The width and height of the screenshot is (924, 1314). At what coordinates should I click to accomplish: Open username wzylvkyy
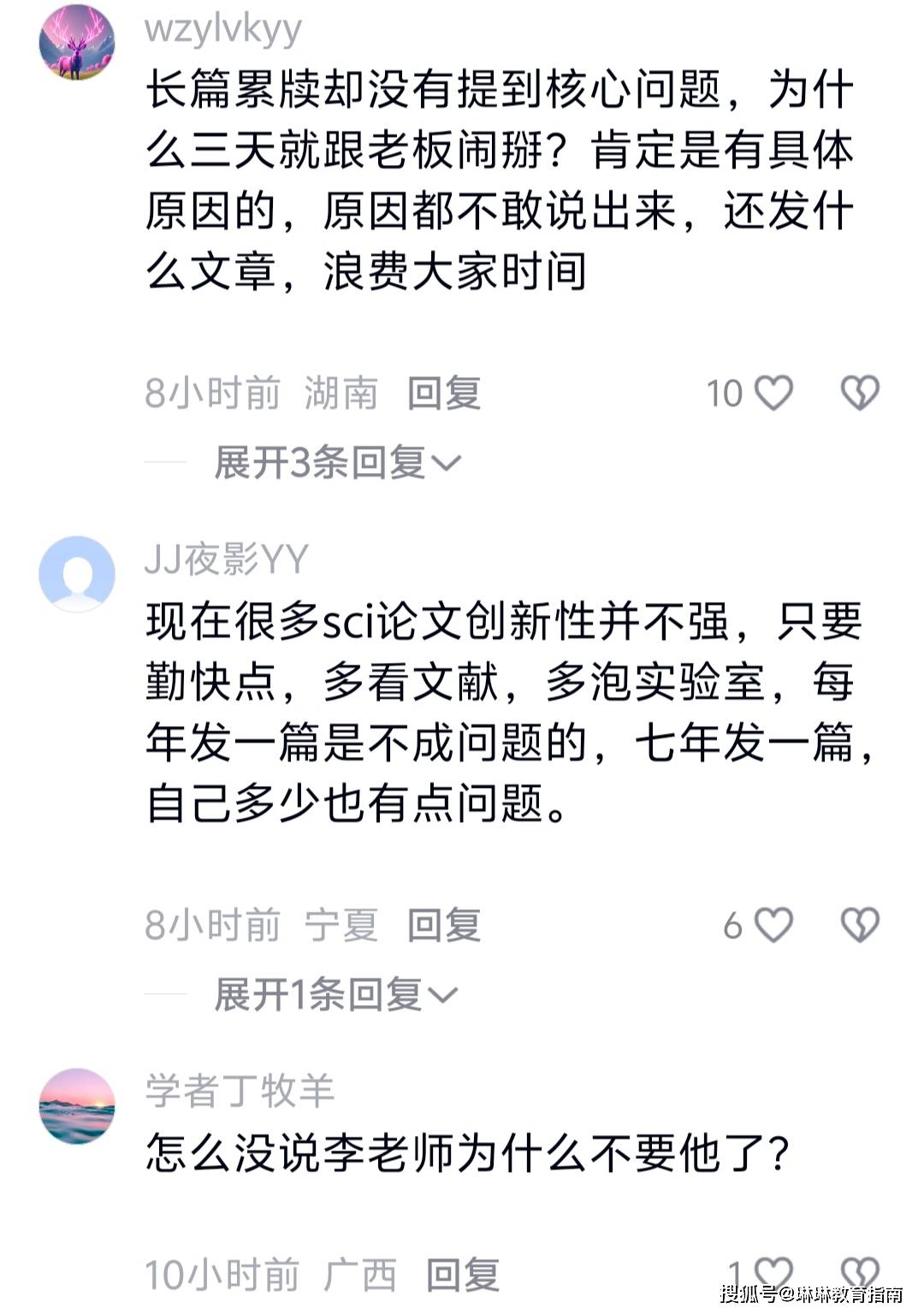click(223, 28)
